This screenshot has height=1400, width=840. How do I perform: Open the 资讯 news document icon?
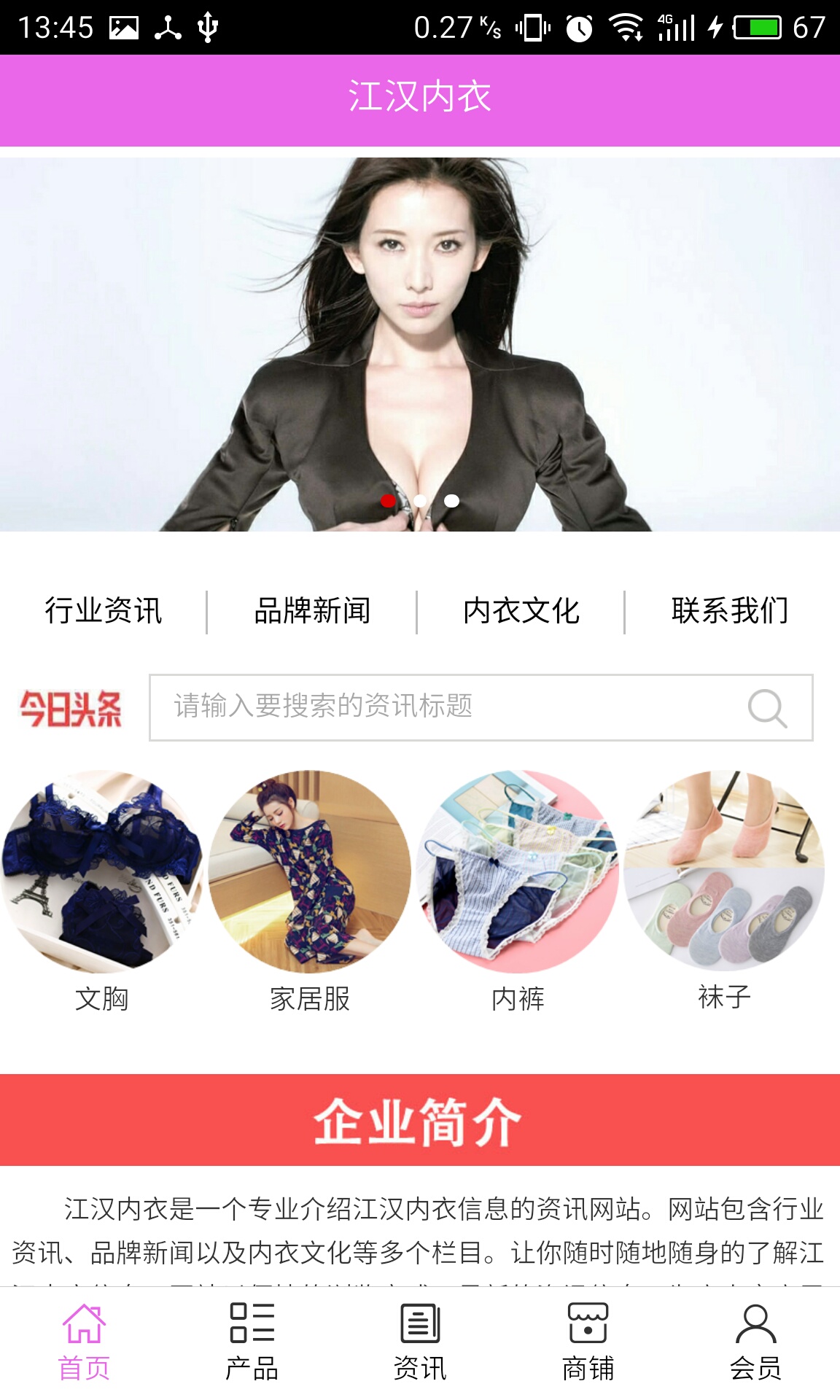coord(420,1334)
